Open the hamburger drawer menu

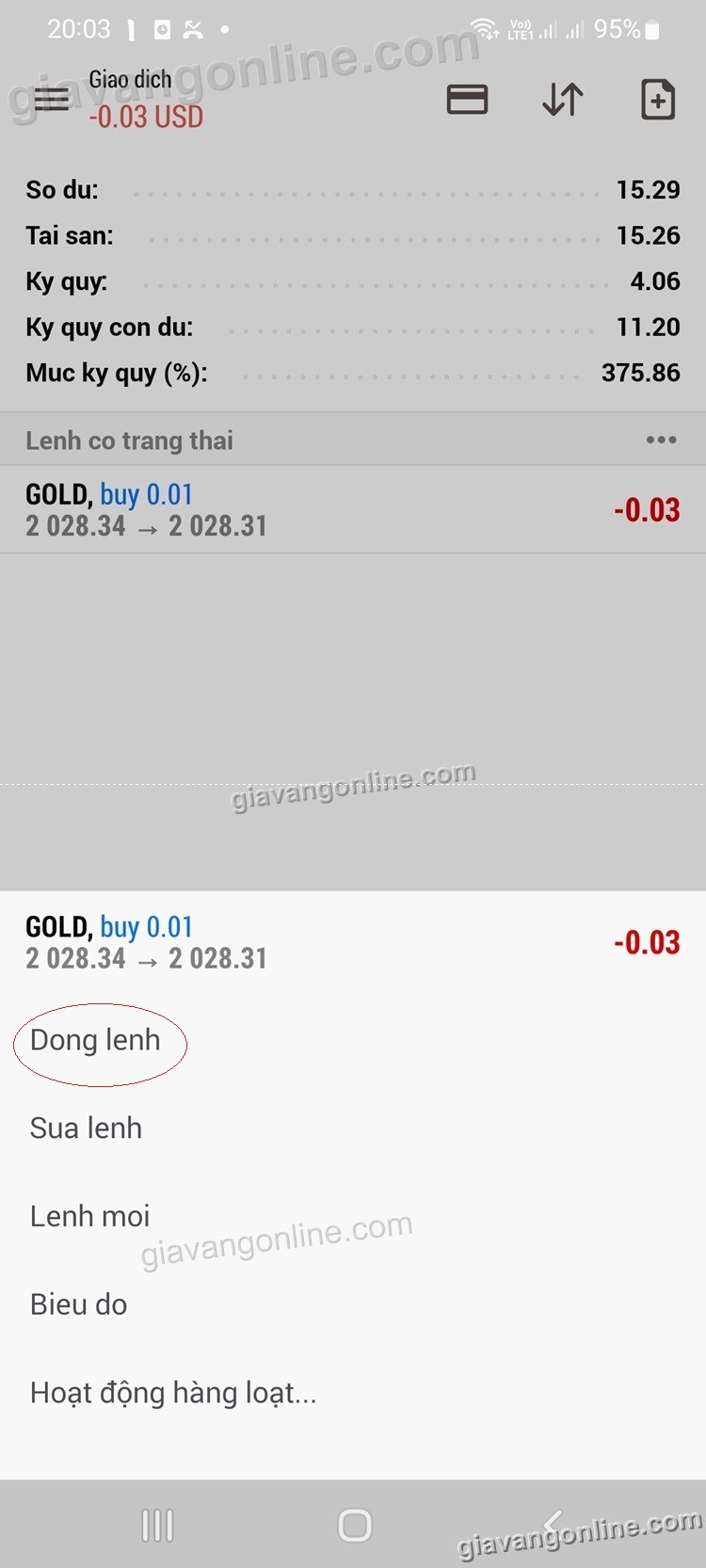coord(51,99)
